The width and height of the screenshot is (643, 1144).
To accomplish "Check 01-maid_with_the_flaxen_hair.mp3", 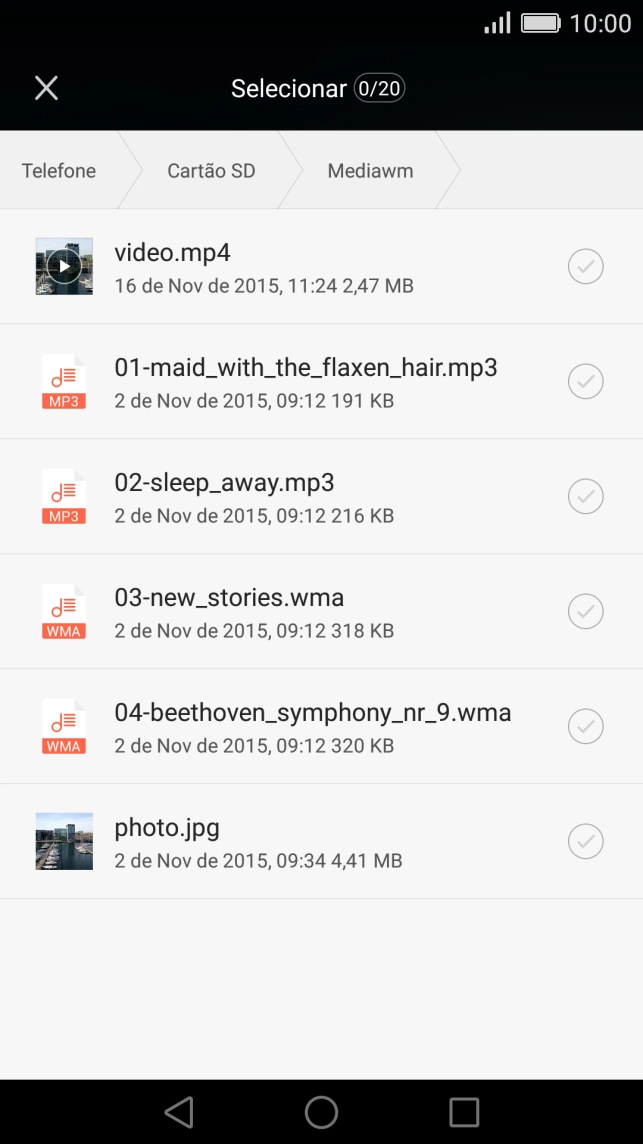I will (x=585, y=382).
